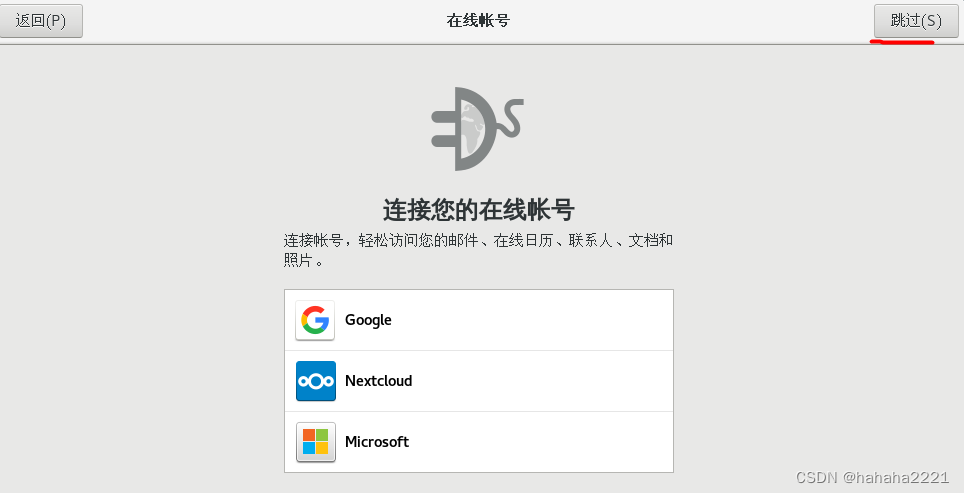The image size is (964, 493).
Task: Select the Nextcloud account option
Action: point(479,381)
